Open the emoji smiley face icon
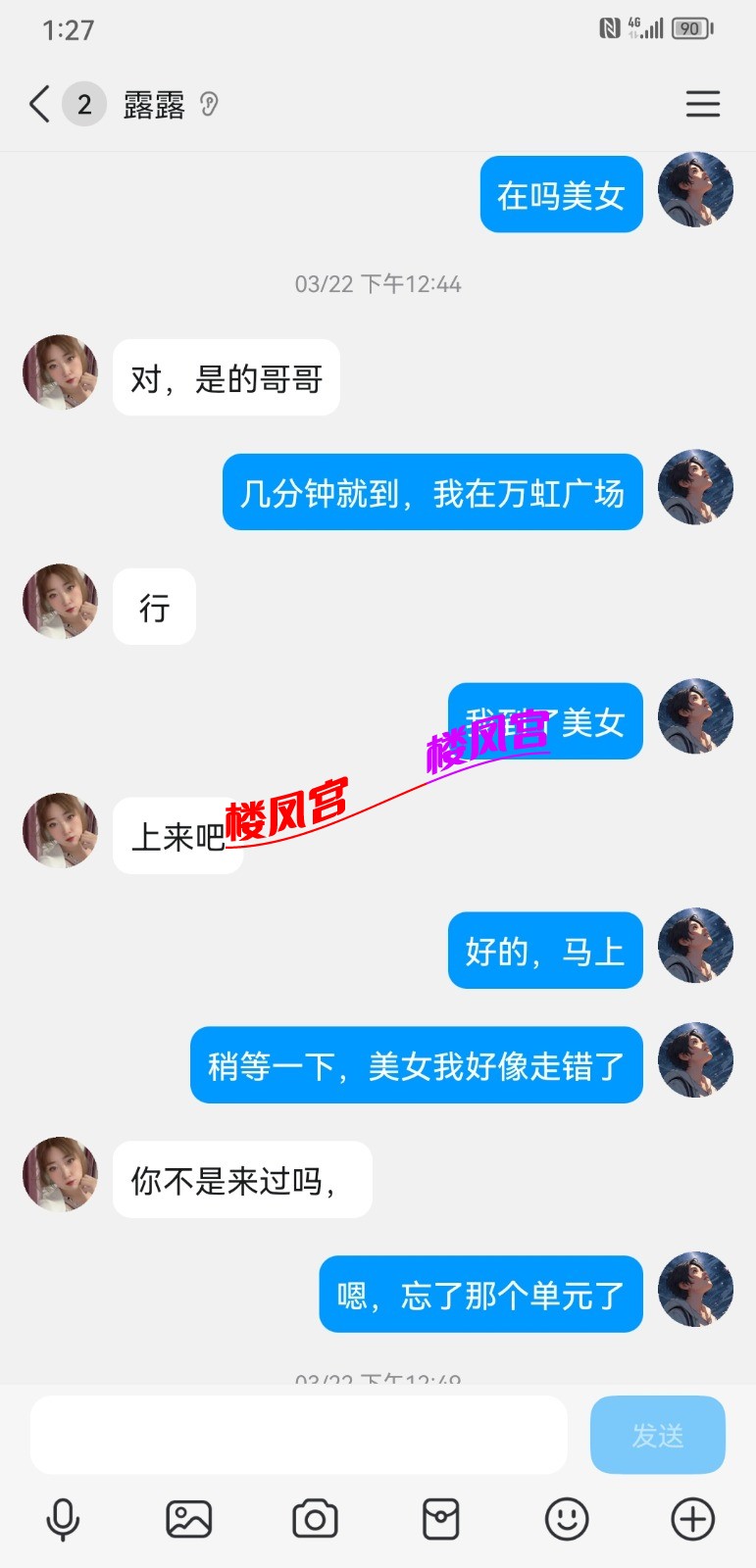Screen dimensions: 756x1568 pyautogui.click(x=566, y=1518)
